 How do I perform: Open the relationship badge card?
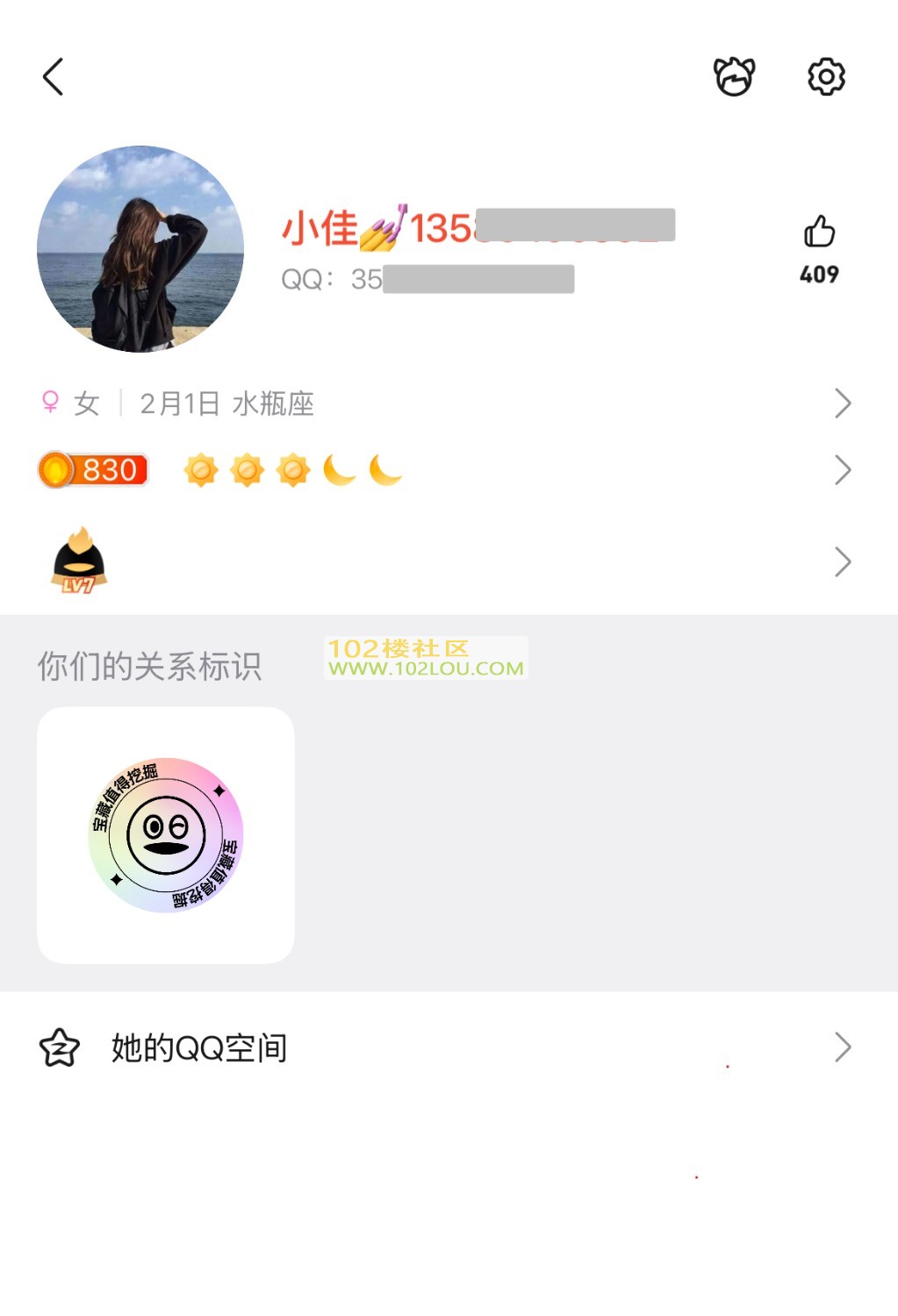166,835
